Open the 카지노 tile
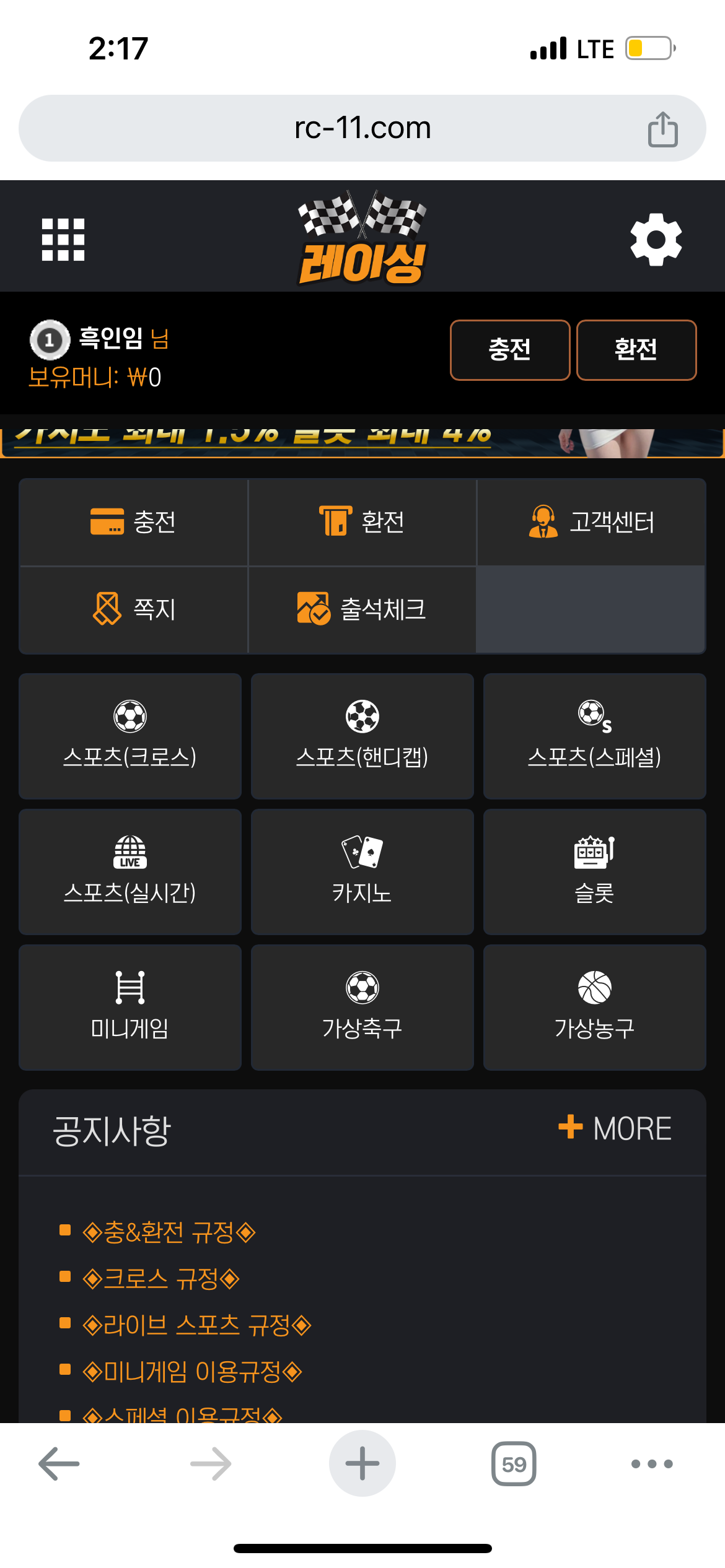This screenshot has height=1568, width=725. click(x=362, y=871)
